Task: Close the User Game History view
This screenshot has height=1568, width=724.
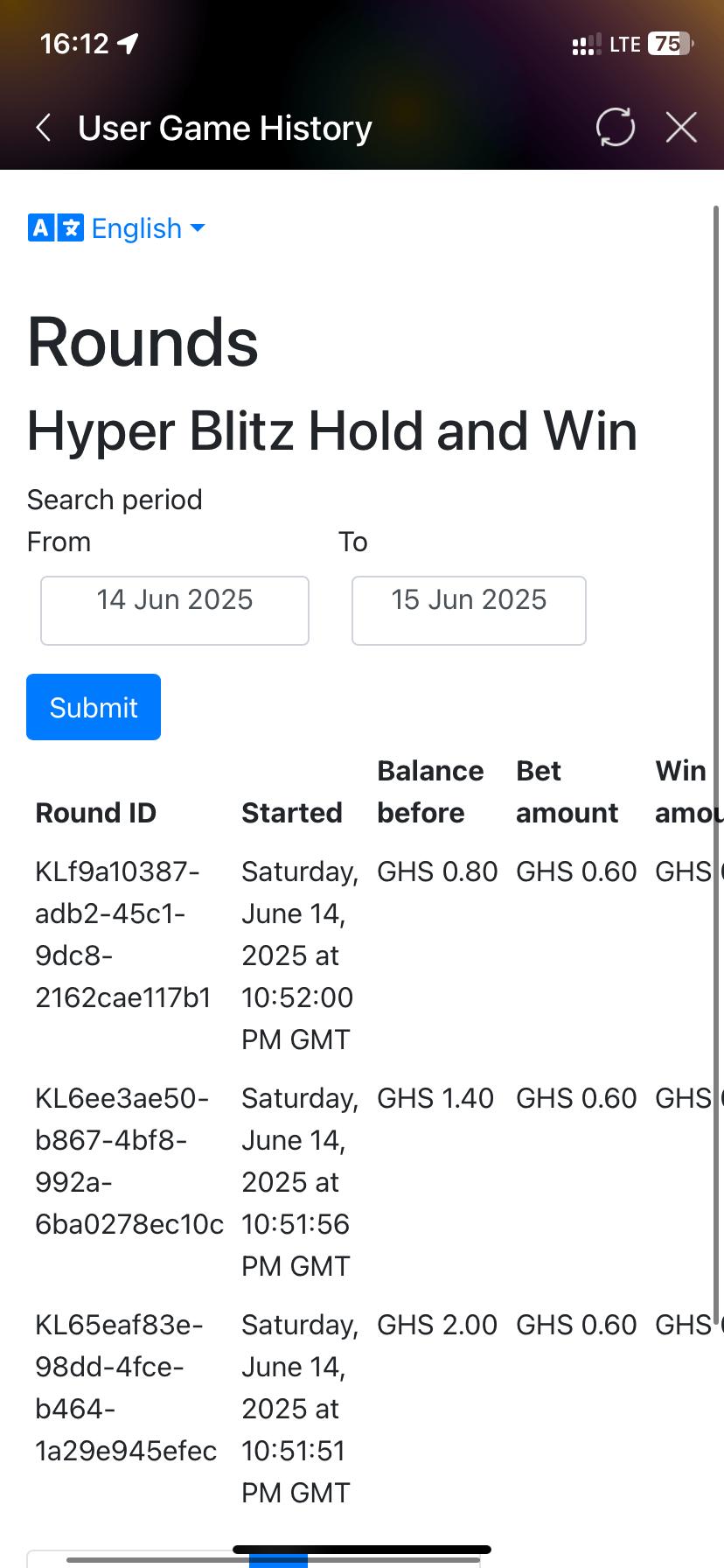Action: click(681, 128)
